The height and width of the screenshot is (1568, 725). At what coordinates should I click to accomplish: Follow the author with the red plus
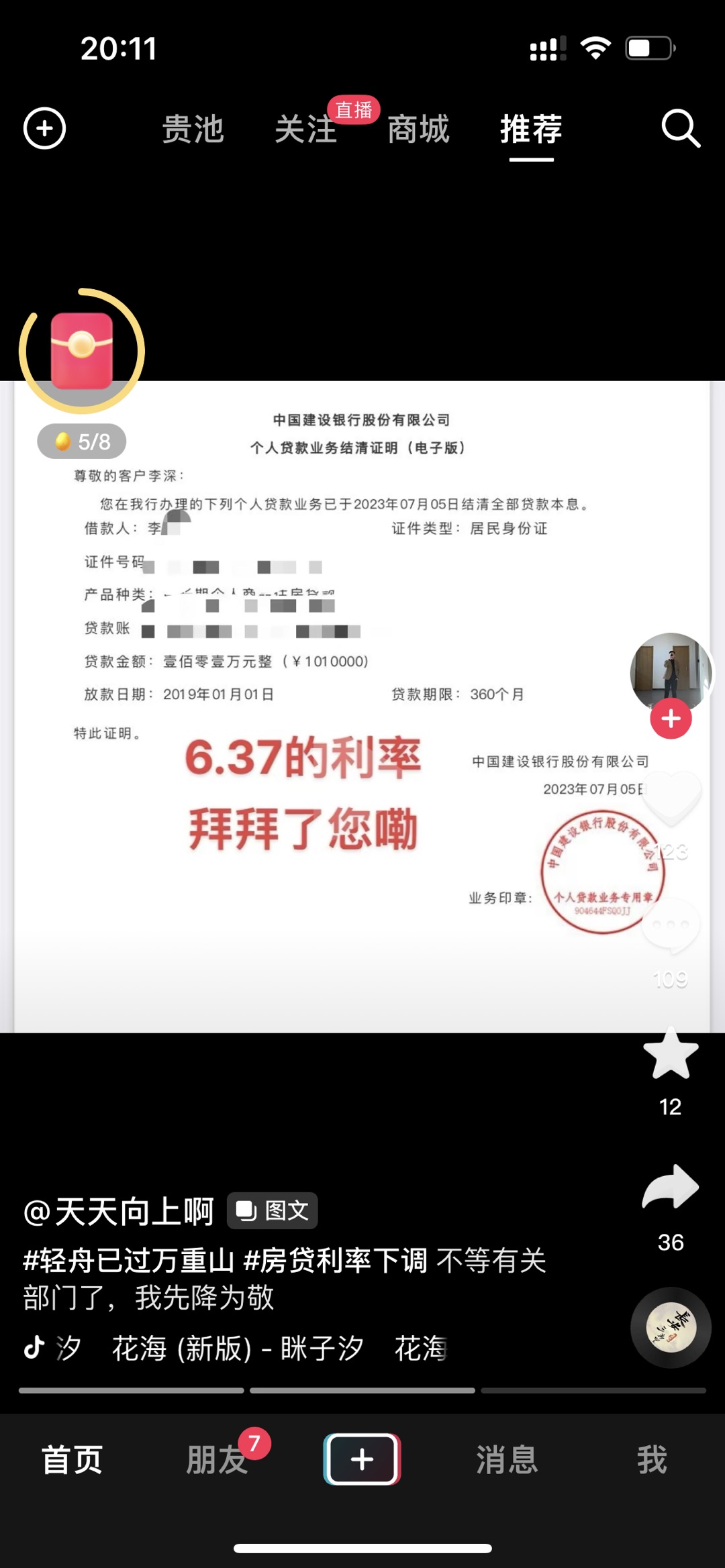tap(671, 719)
